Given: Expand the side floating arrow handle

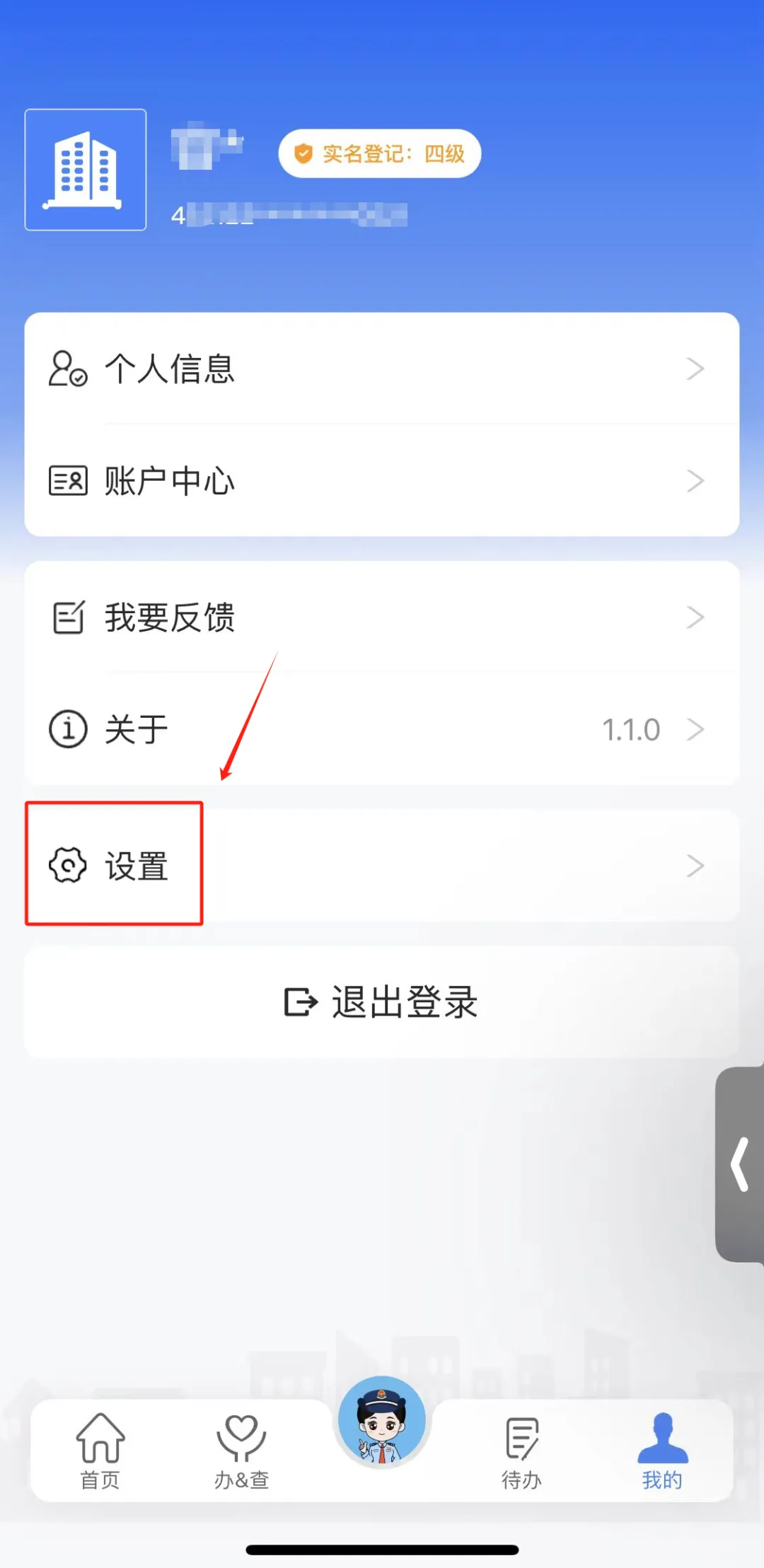Looking at the screenshot, I should pos(740,1164).
